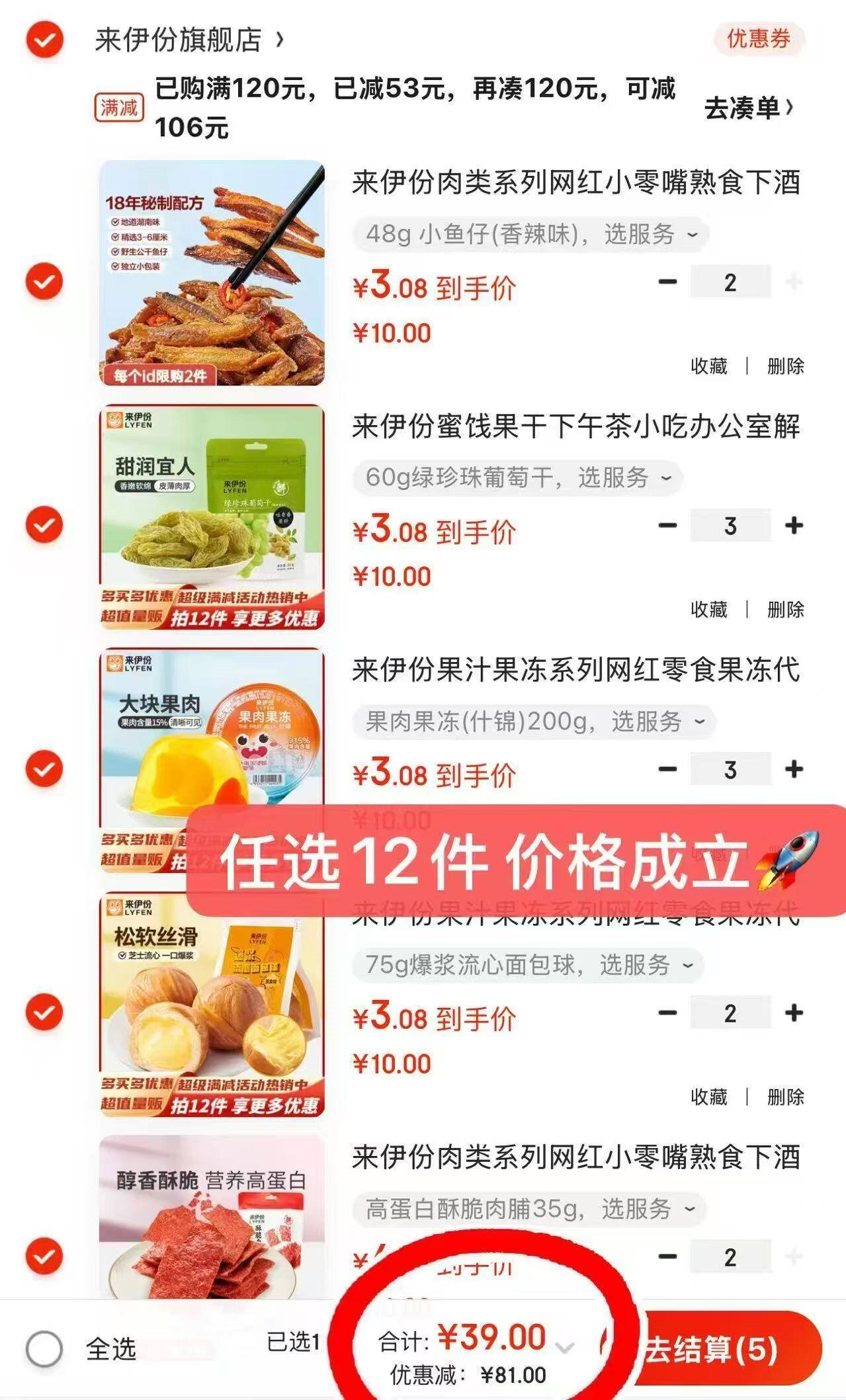The image size is (846, 1400).
Task: Reduce quantity of 果肉果冻(什锦)200g
Action: (x=667, y=770)
